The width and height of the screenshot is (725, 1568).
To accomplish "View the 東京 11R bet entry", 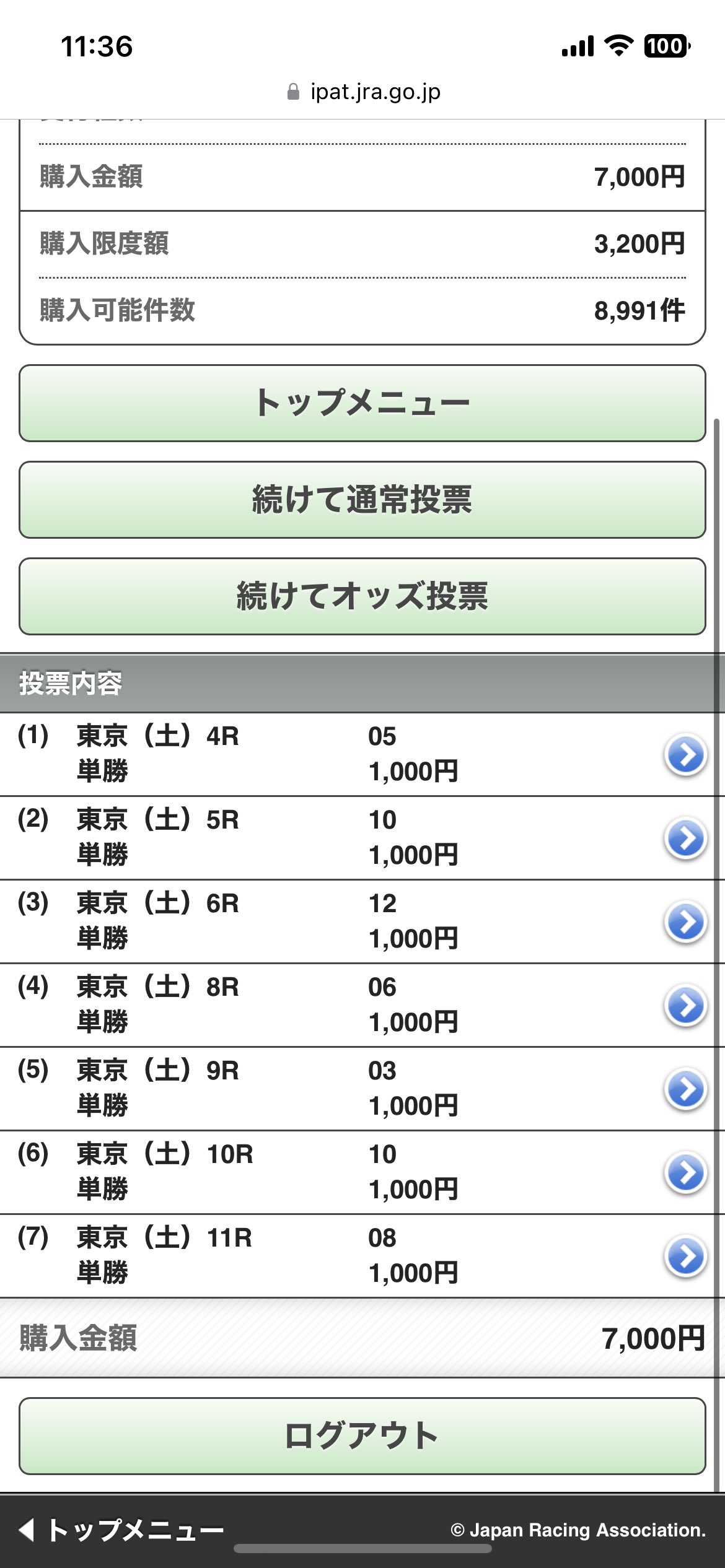I will coord(362,1256).
